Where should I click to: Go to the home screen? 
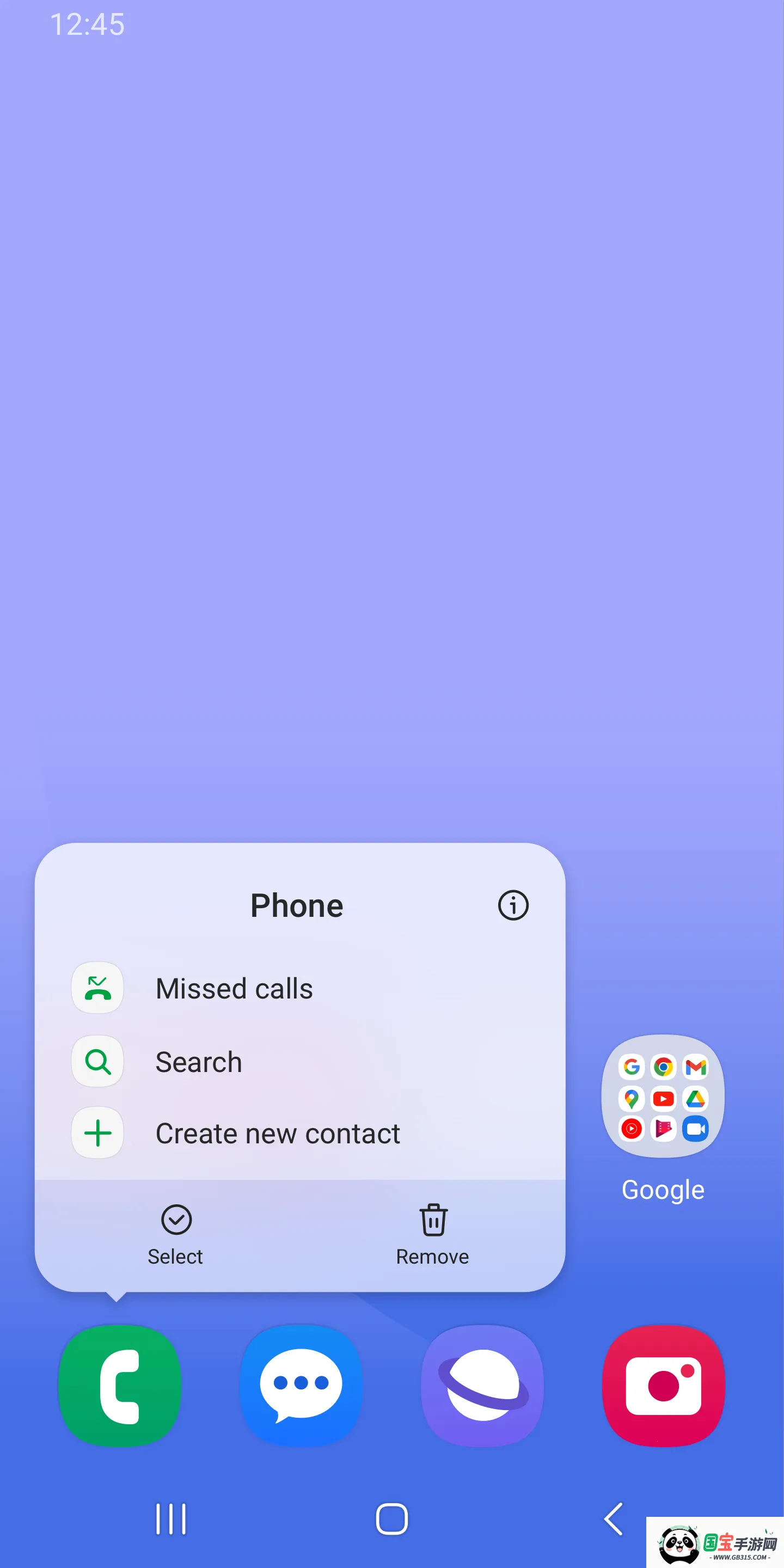tap(392, 1520)
